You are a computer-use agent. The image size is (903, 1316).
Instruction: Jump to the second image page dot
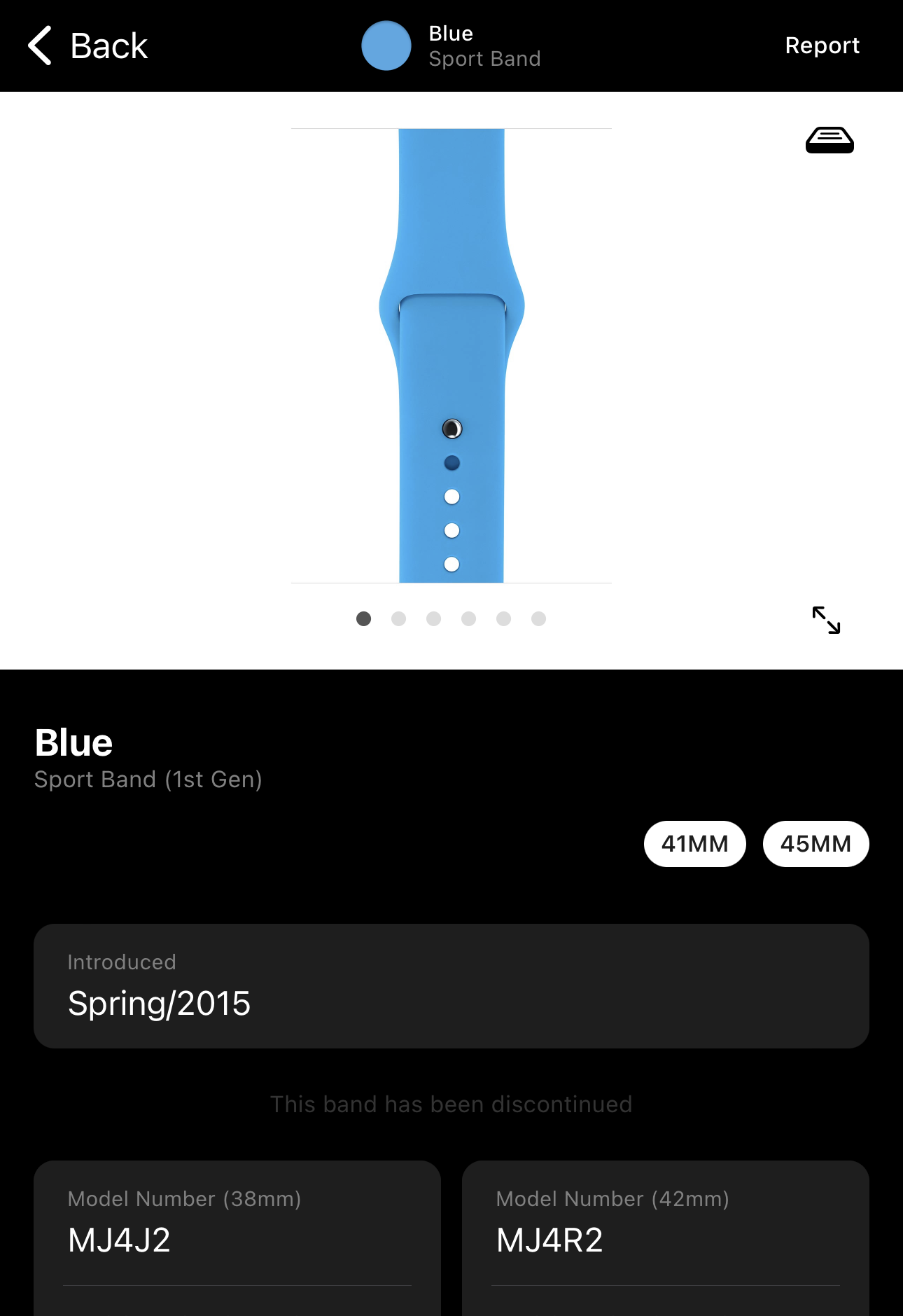click(399, 618)
